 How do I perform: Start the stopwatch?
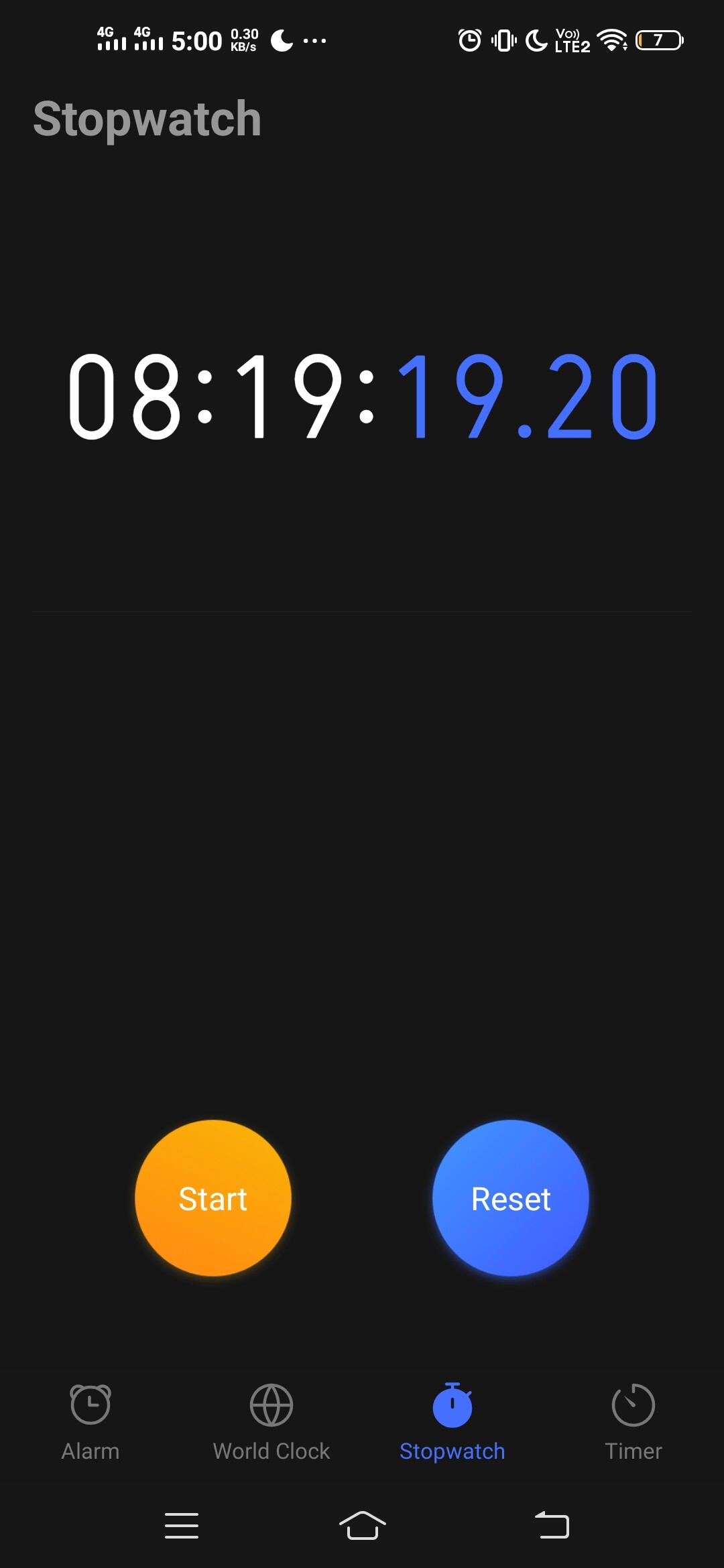point(213,1198)
